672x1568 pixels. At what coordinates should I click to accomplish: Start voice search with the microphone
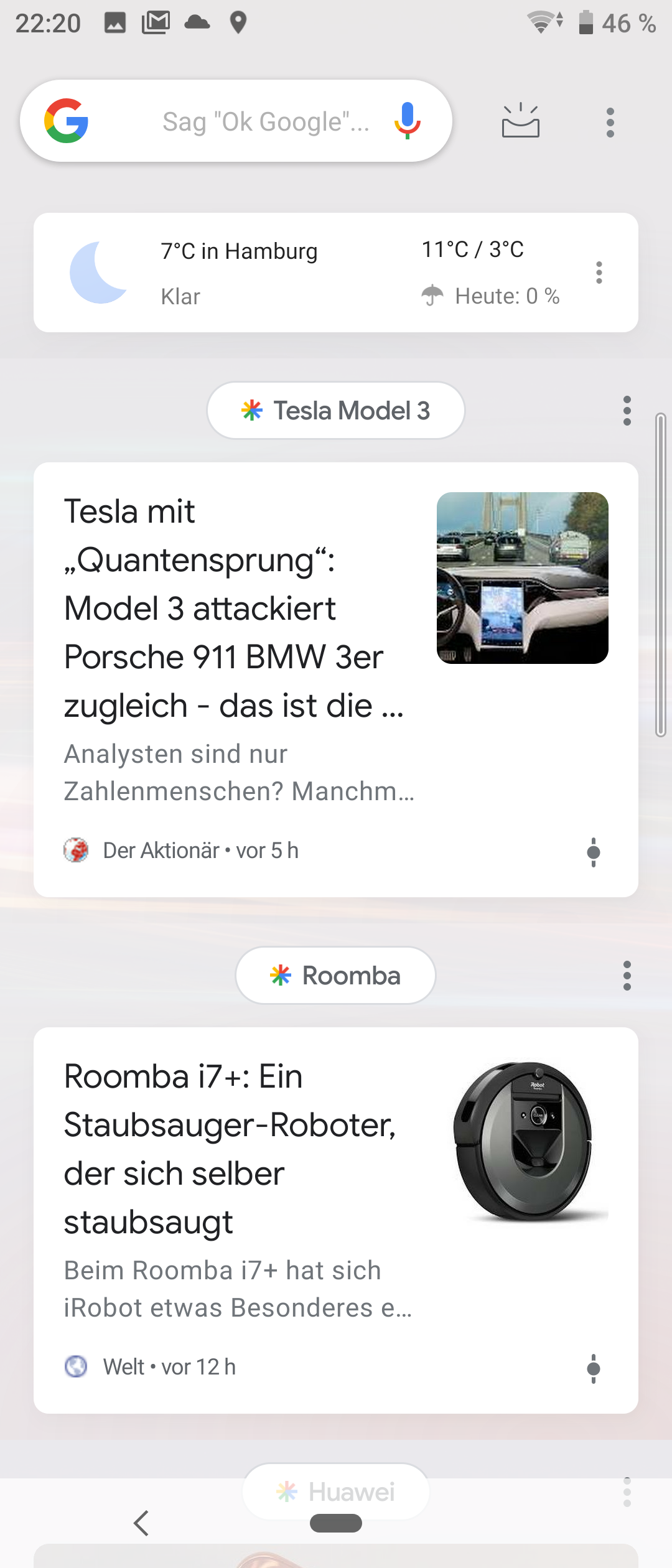pyautogui.click(x=408, y=121)
